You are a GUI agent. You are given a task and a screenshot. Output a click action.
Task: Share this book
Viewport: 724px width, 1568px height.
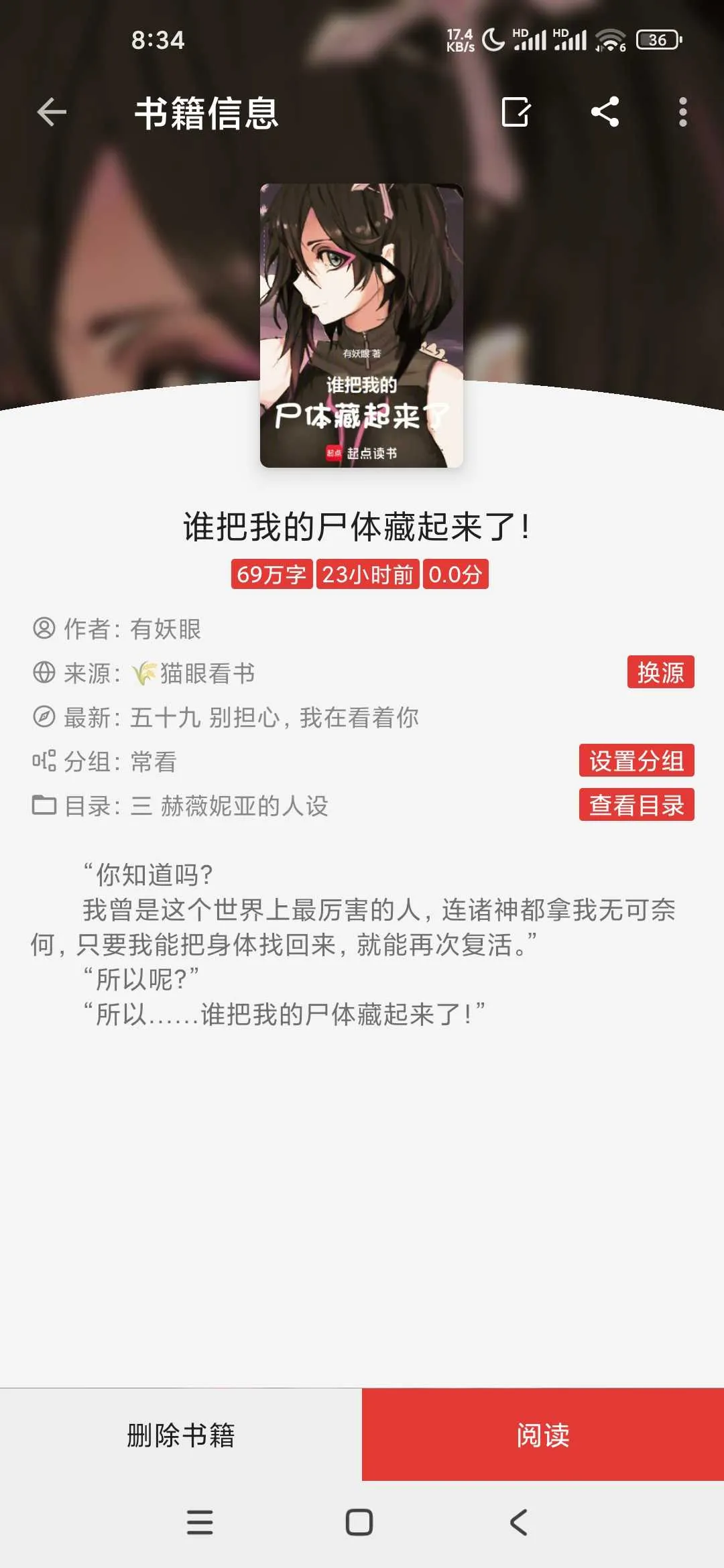click(605, 112)
